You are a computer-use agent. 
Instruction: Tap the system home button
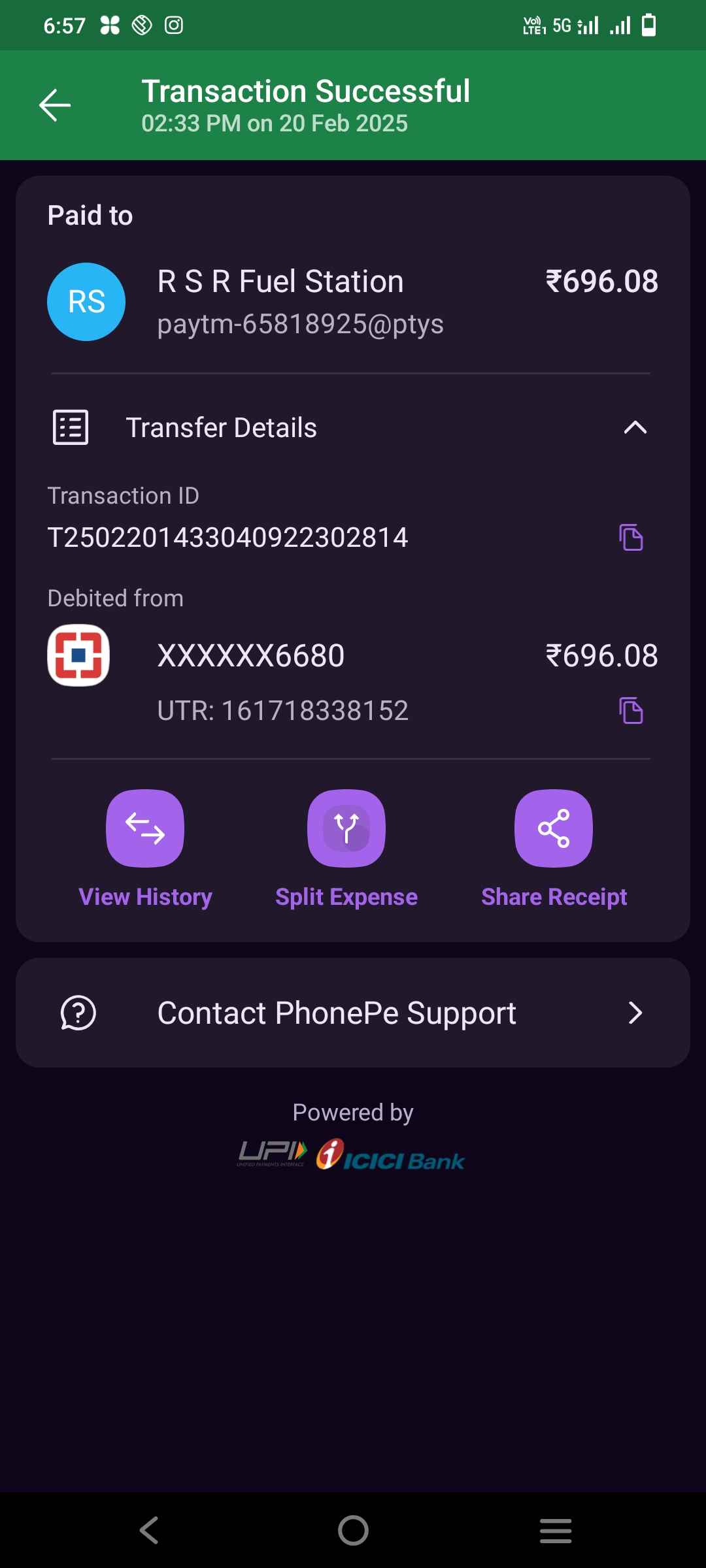coord(353,1530)
